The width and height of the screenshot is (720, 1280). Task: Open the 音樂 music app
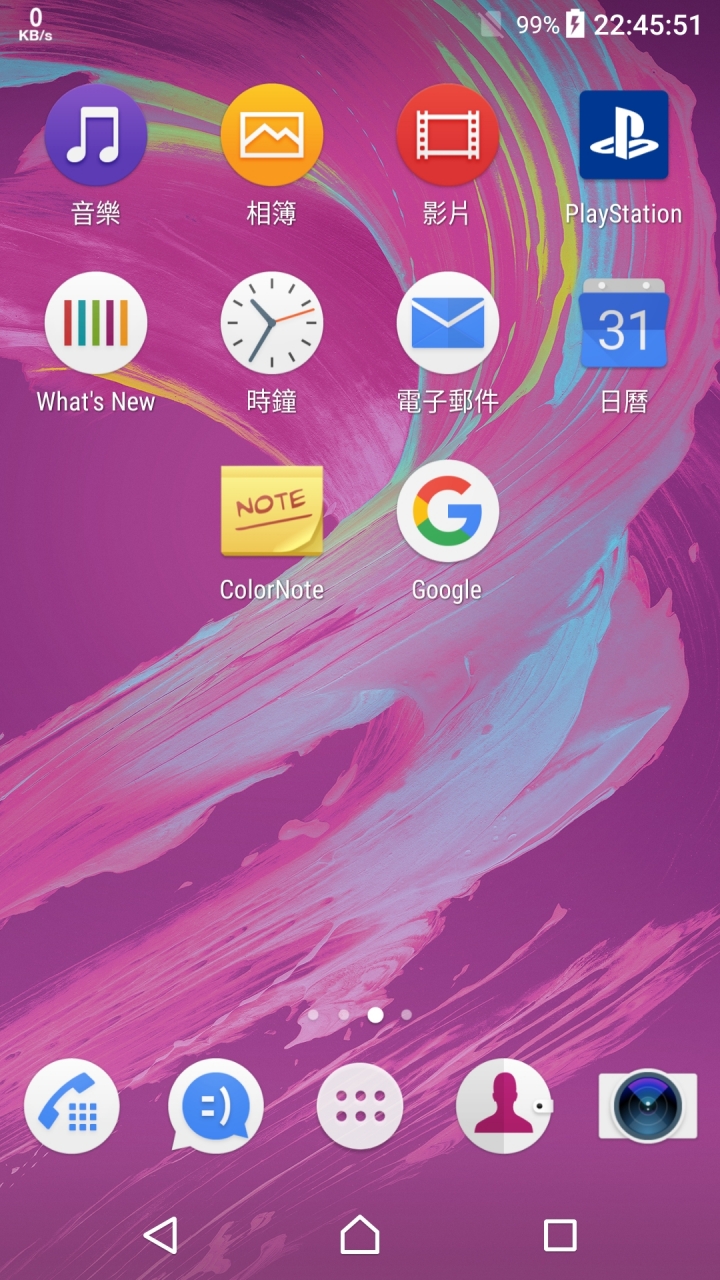click(96, 137)
